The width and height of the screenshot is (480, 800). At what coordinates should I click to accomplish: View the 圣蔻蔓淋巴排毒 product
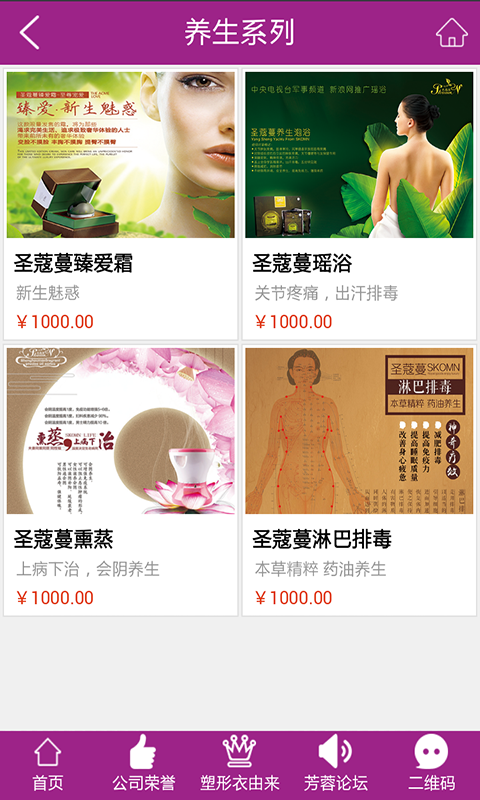point(359,480)
